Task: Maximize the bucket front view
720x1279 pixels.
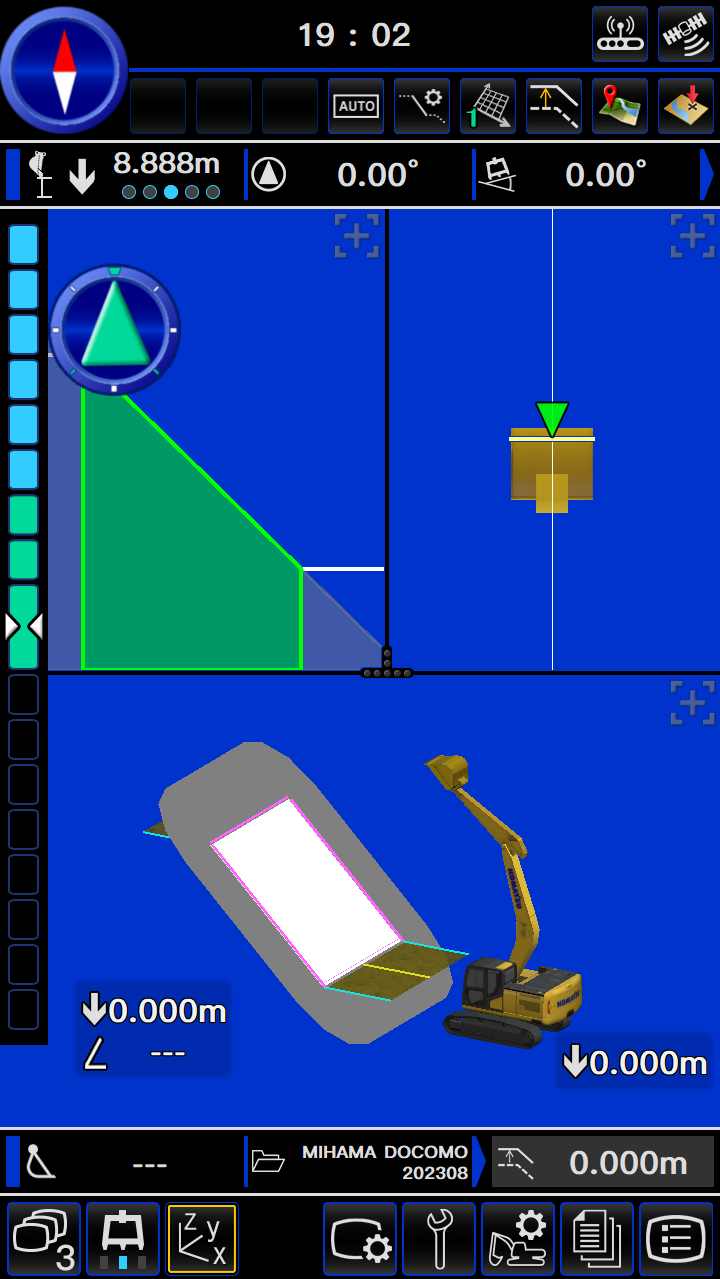Action: (692, 236)
